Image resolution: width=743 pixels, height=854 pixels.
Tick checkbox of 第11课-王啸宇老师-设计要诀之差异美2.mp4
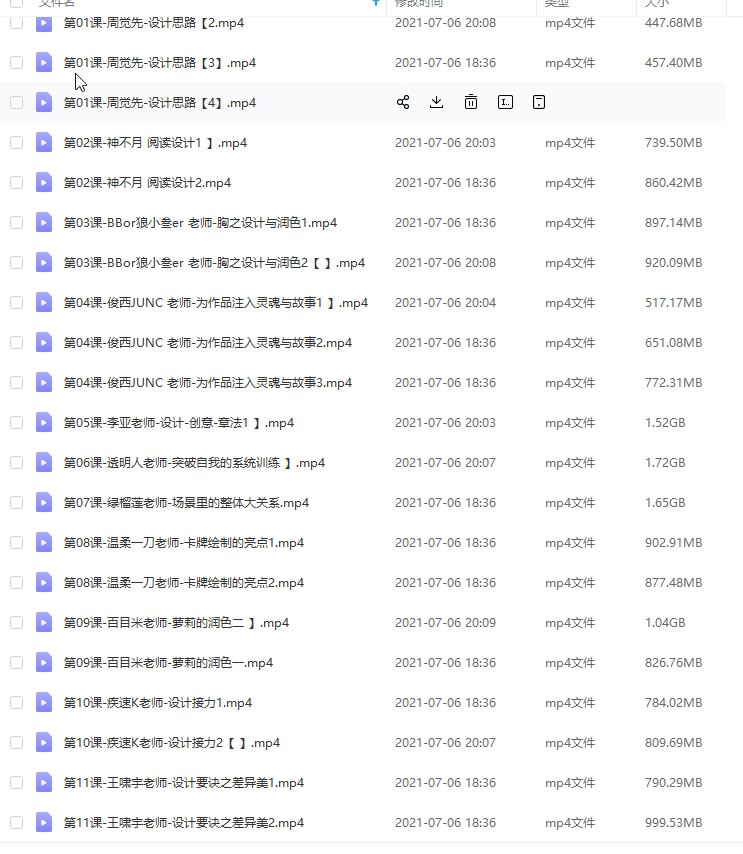click(16, 822)
